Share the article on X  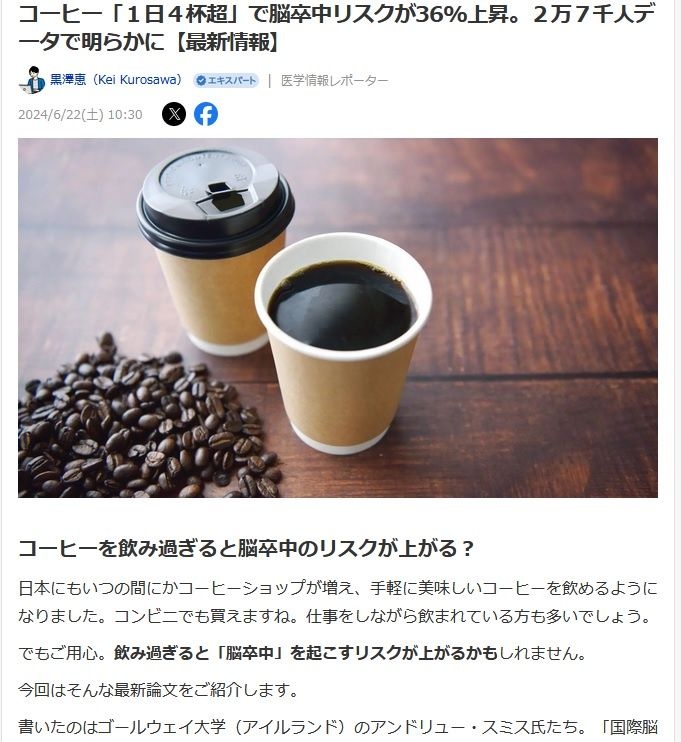174,114
